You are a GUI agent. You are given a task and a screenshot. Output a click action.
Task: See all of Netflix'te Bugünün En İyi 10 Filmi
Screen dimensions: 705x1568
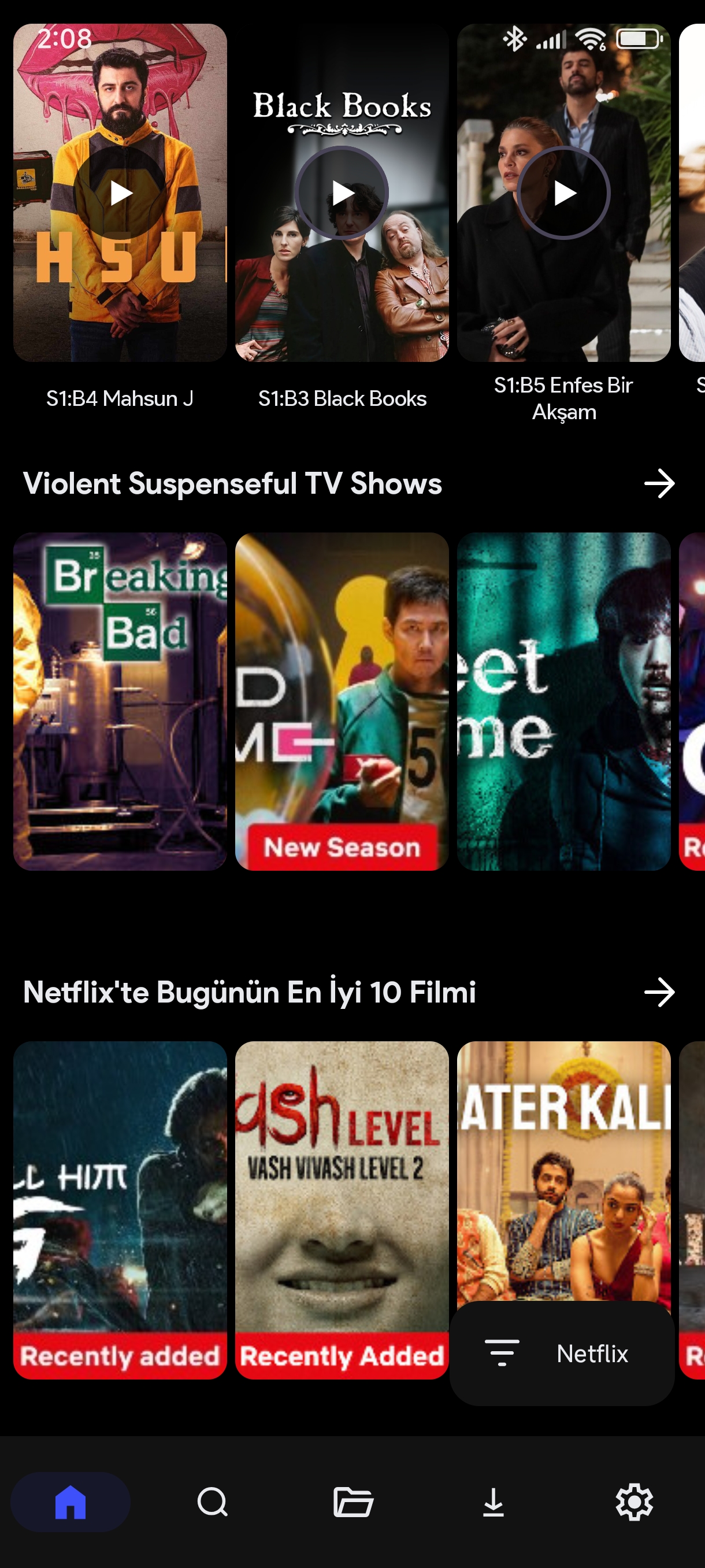click(x=659, y=993)
